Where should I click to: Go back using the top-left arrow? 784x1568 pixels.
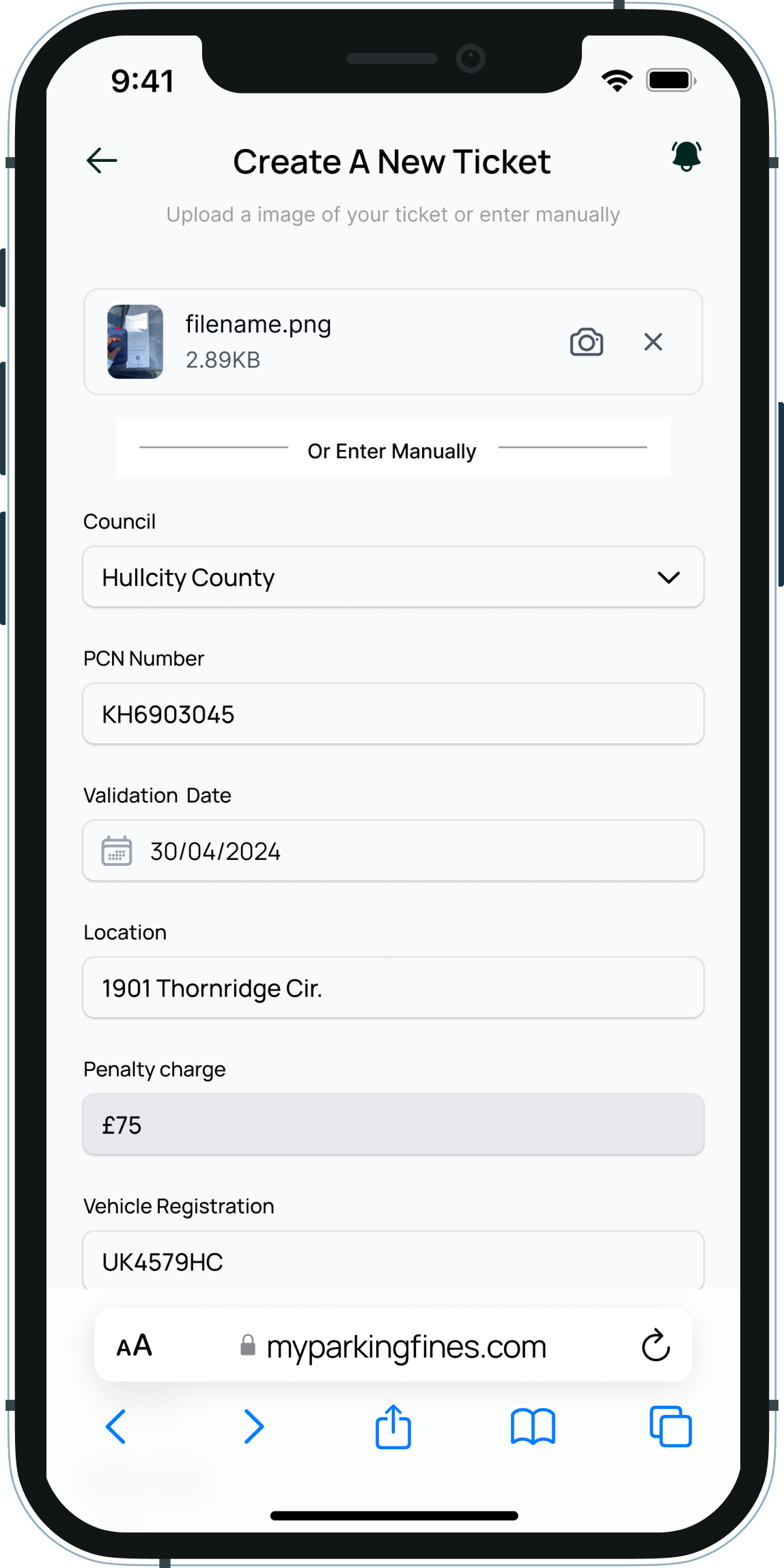[102, 161]
